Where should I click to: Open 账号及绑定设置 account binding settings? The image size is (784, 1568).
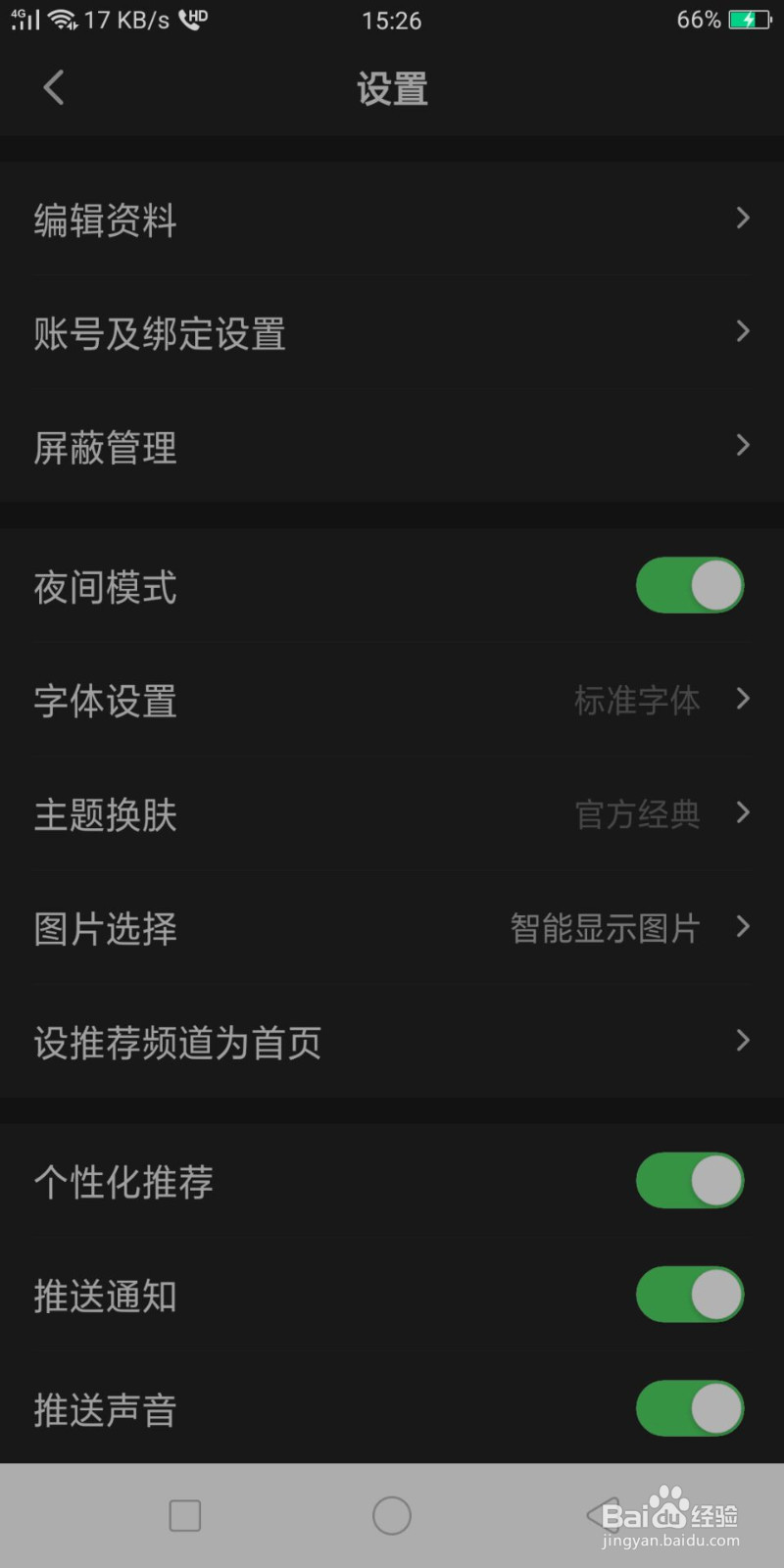(392, 333)
